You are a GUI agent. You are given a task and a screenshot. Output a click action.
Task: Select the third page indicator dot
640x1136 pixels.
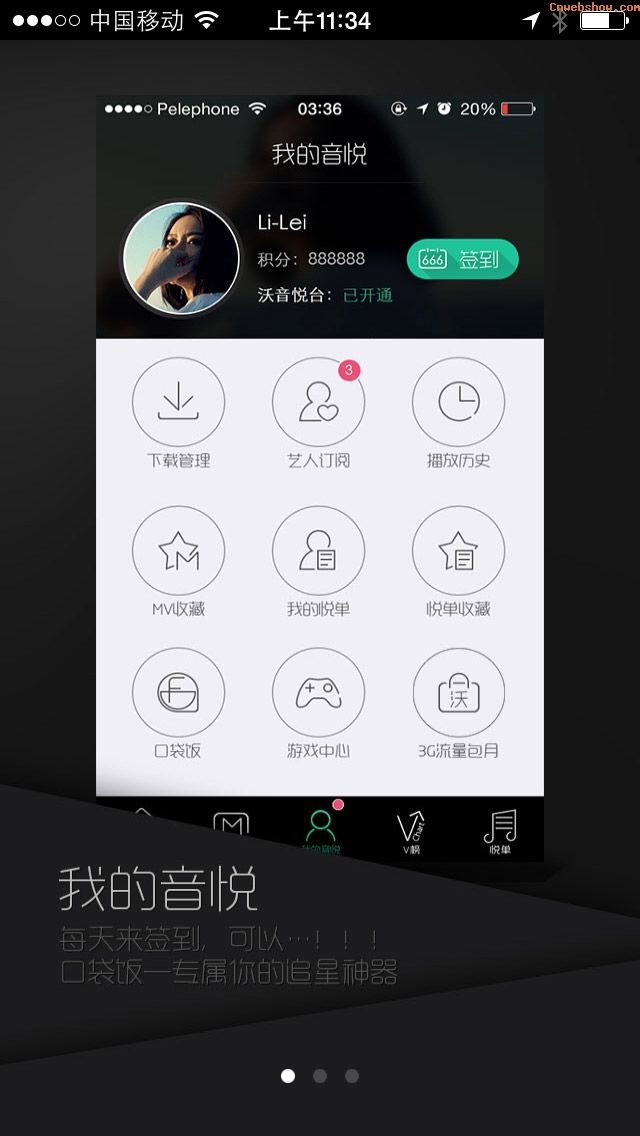click(352, 1076)
